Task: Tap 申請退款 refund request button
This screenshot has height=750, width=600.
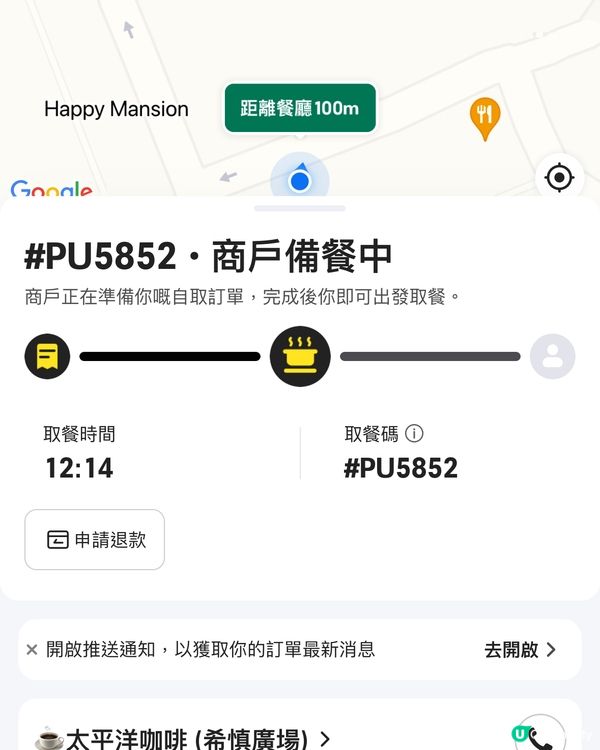Action: 95,540
